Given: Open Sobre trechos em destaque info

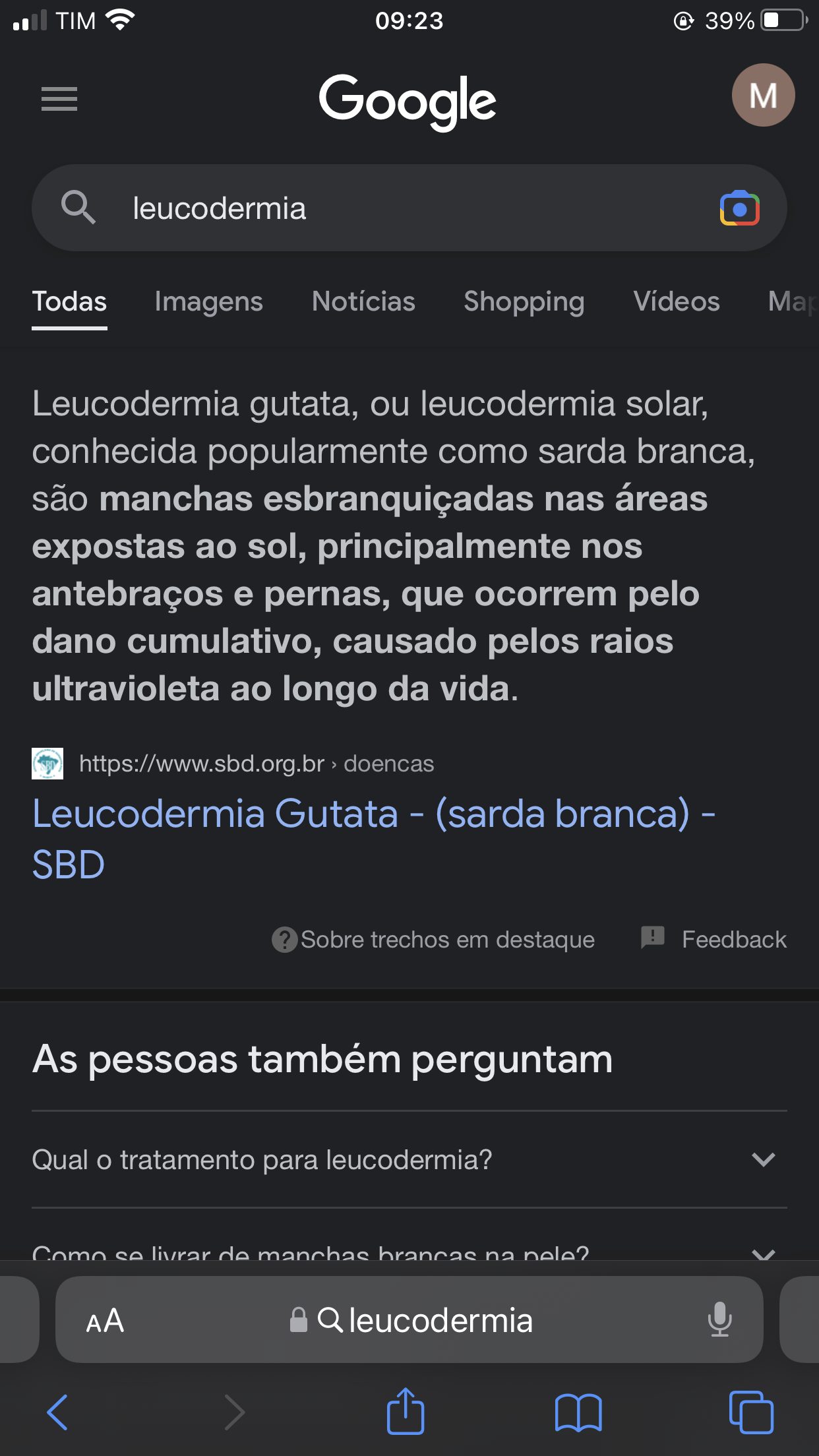Looking at the screenshot, I should click(434, 939).
